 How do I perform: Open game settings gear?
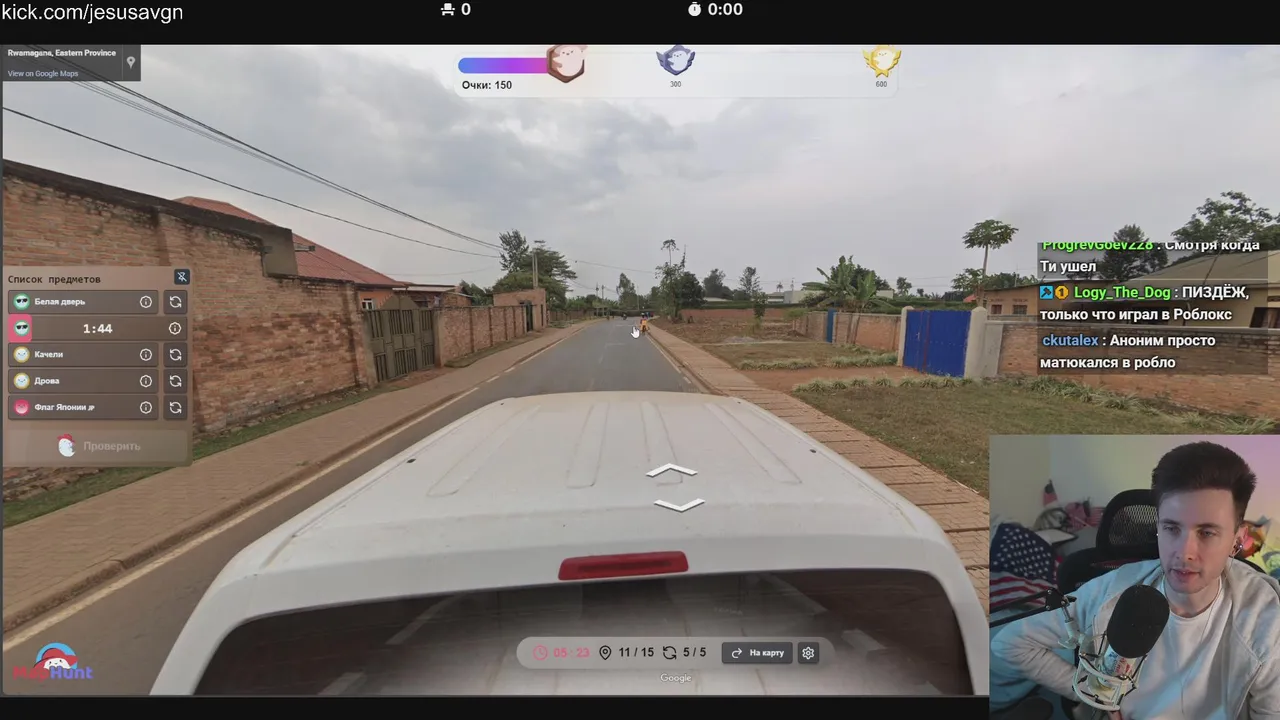tap(808, 653)
